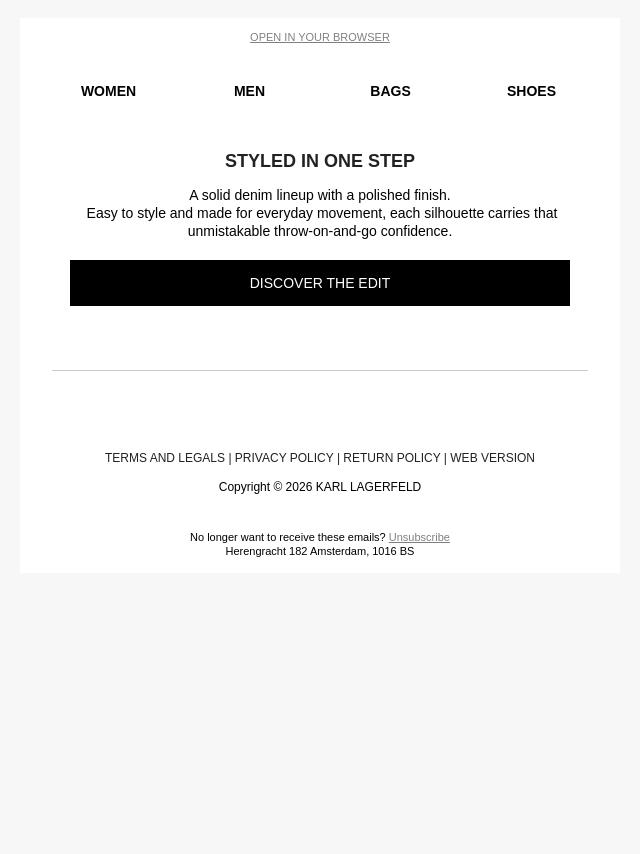640x854 pixels.
Task: Browse the Bags category
Action: [390, 91]
